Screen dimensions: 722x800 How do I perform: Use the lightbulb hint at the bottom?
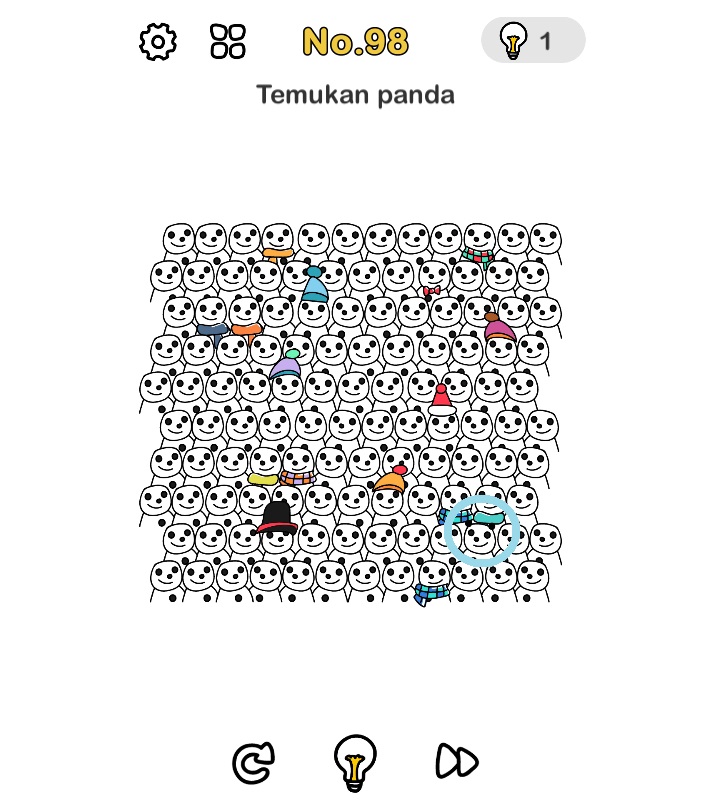coord(355,762)
